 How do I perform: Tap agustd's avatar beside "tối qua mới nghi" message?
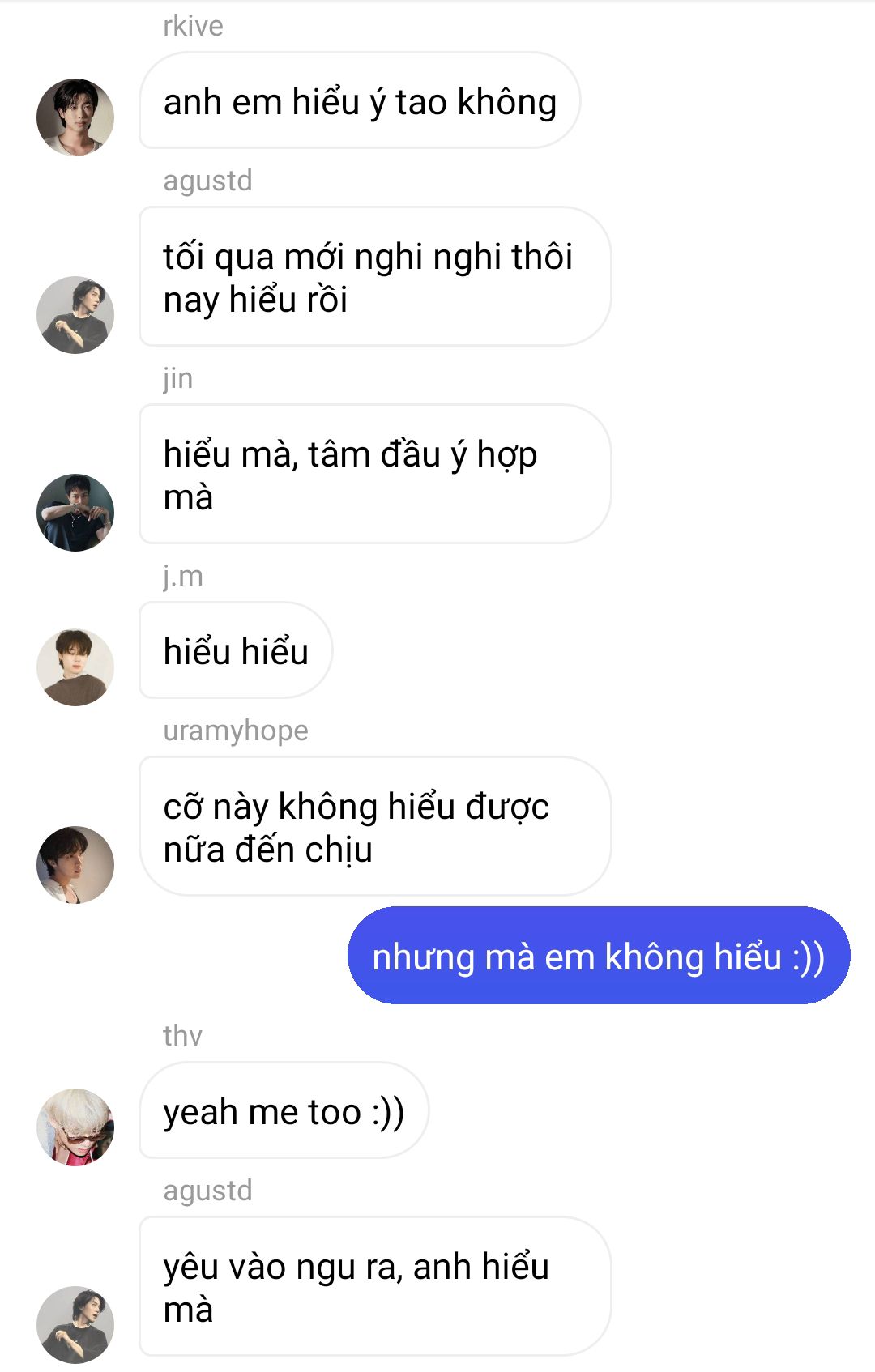click(x=75, y=315)
